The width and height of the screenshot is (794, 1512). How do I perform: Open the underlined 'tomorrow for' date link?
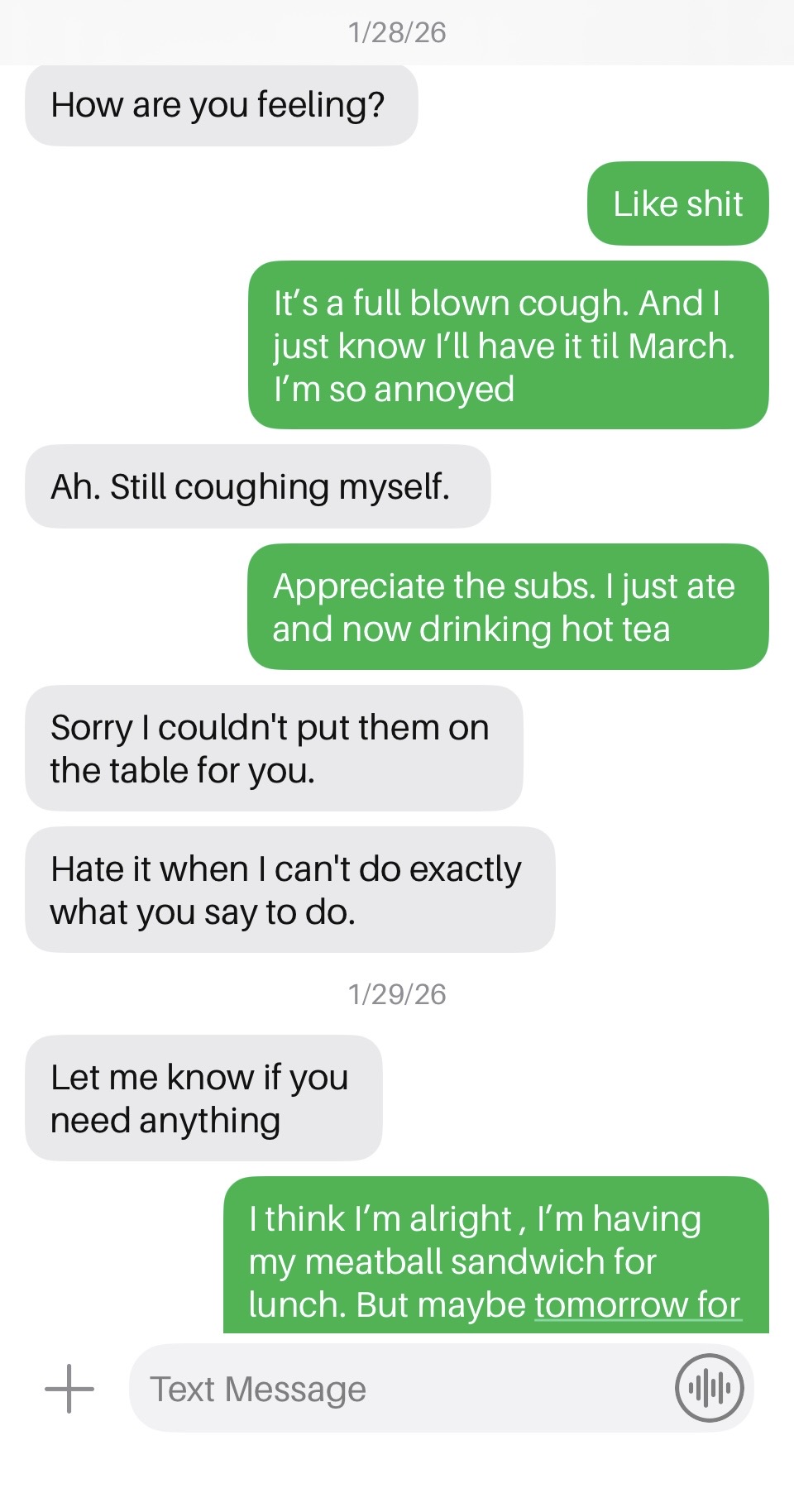pos(637,1305)
